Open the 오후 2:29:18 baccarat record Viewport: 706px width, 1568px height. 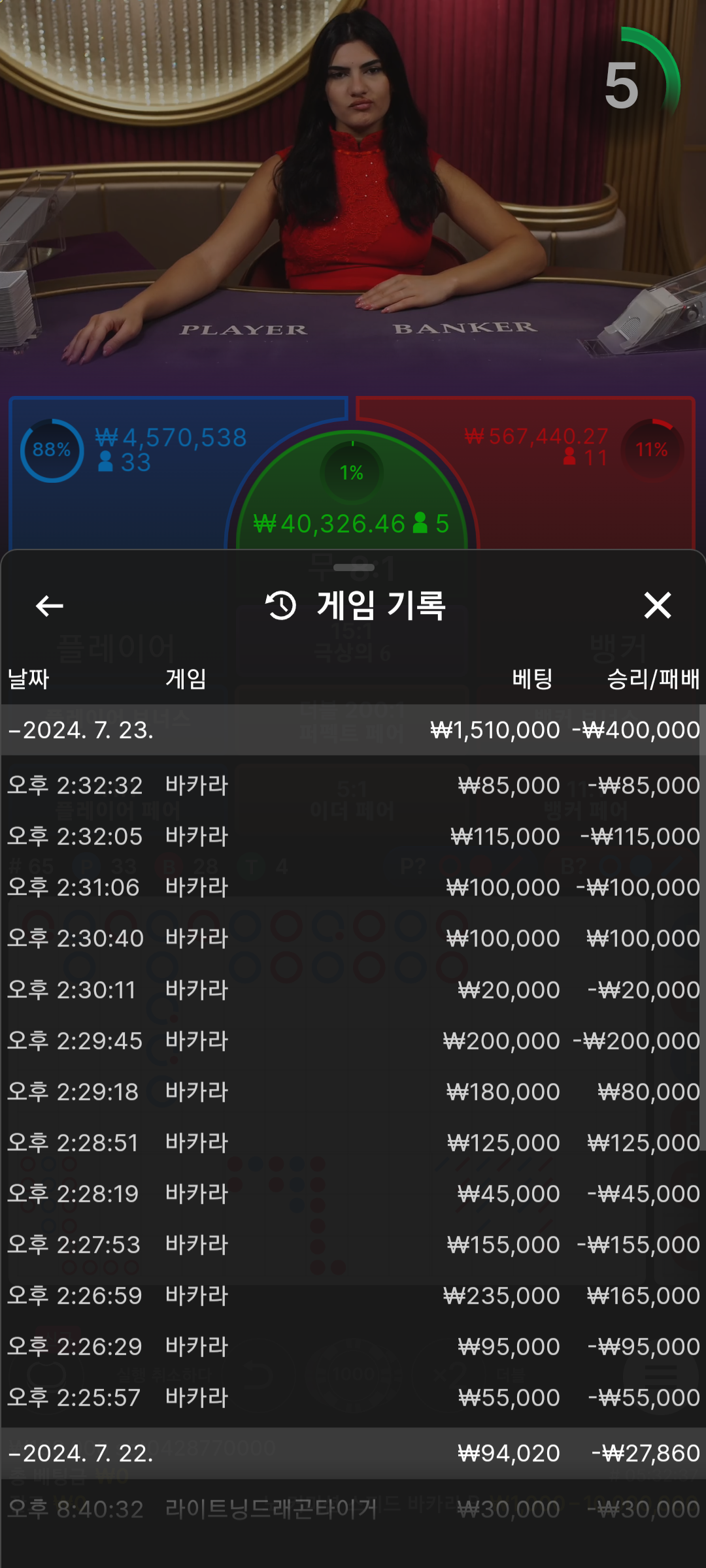353,1092
